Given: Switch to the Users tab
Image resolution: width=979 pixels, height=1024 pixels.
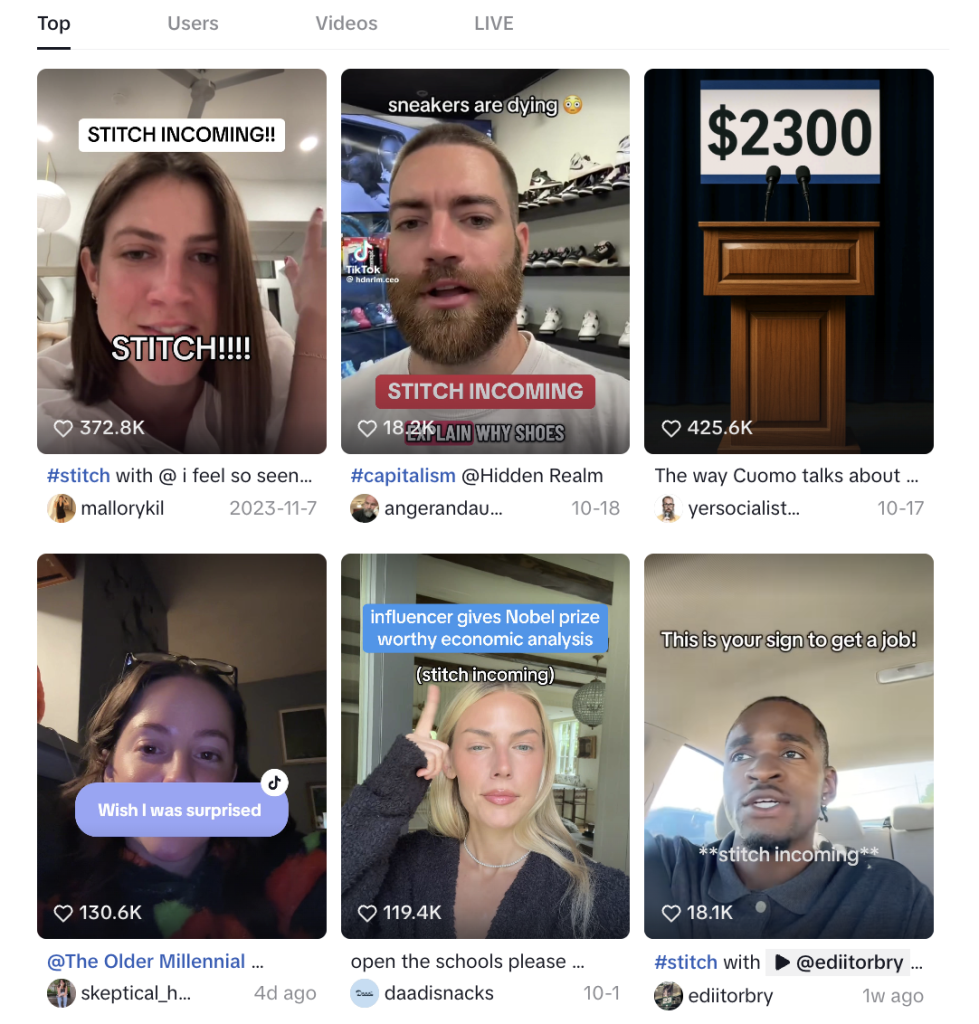Looking at the screenshot, I should click(192, 23).
